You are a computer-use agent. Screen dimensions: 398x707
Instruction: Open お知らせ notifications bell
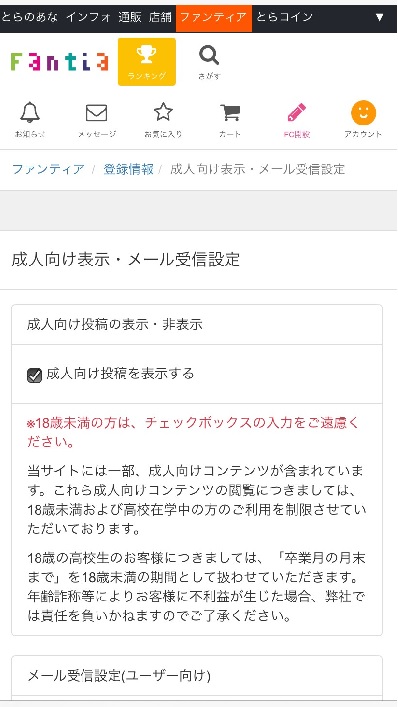(x=30, y=119)
